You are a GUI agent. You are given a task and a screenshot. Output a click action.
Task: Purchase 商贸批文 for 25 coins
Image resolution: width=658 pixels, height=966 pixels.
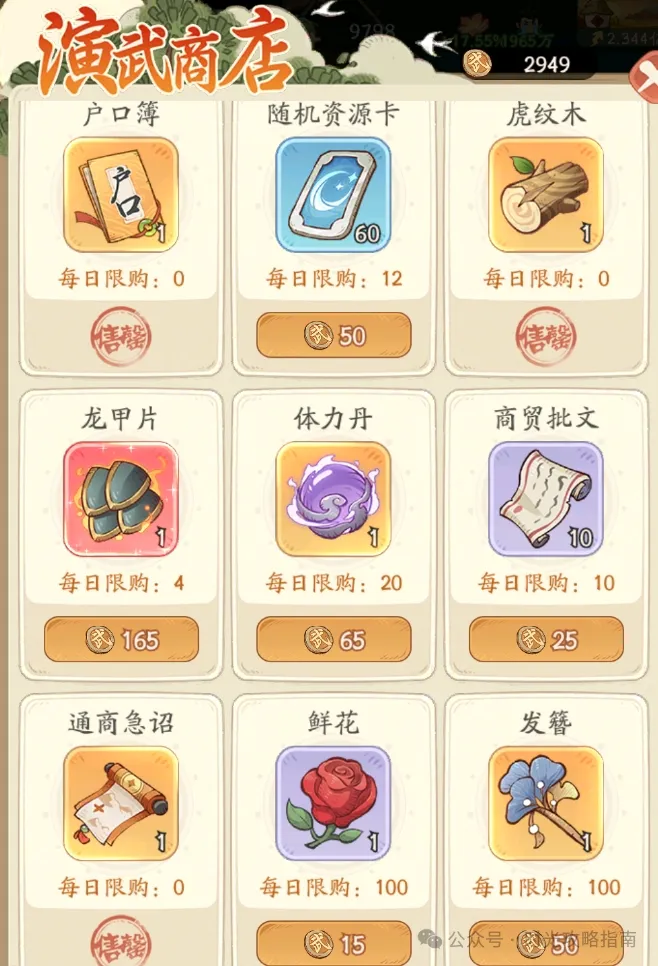pos(546,639)
